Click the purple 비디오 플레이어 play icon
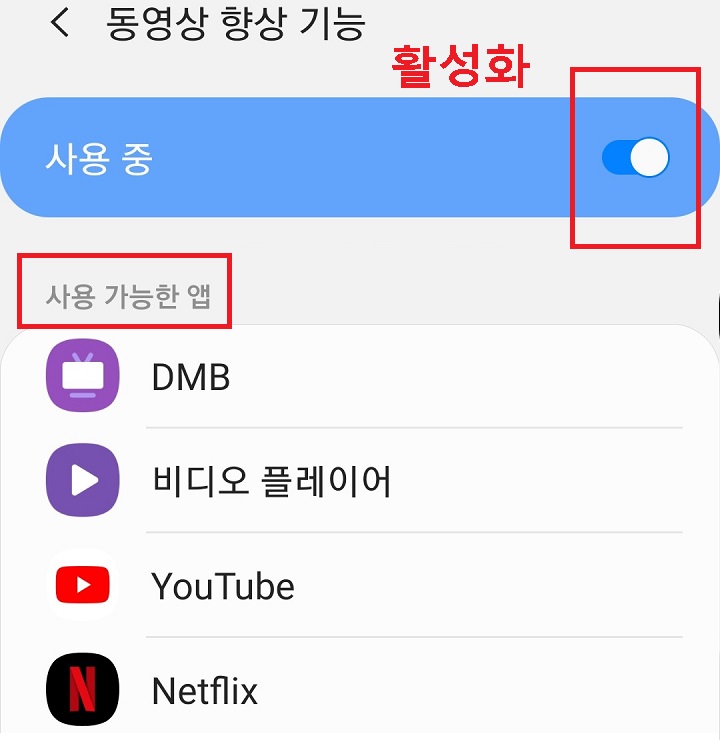Viewport: 720px width, 740px height. (x=82, y=481)
